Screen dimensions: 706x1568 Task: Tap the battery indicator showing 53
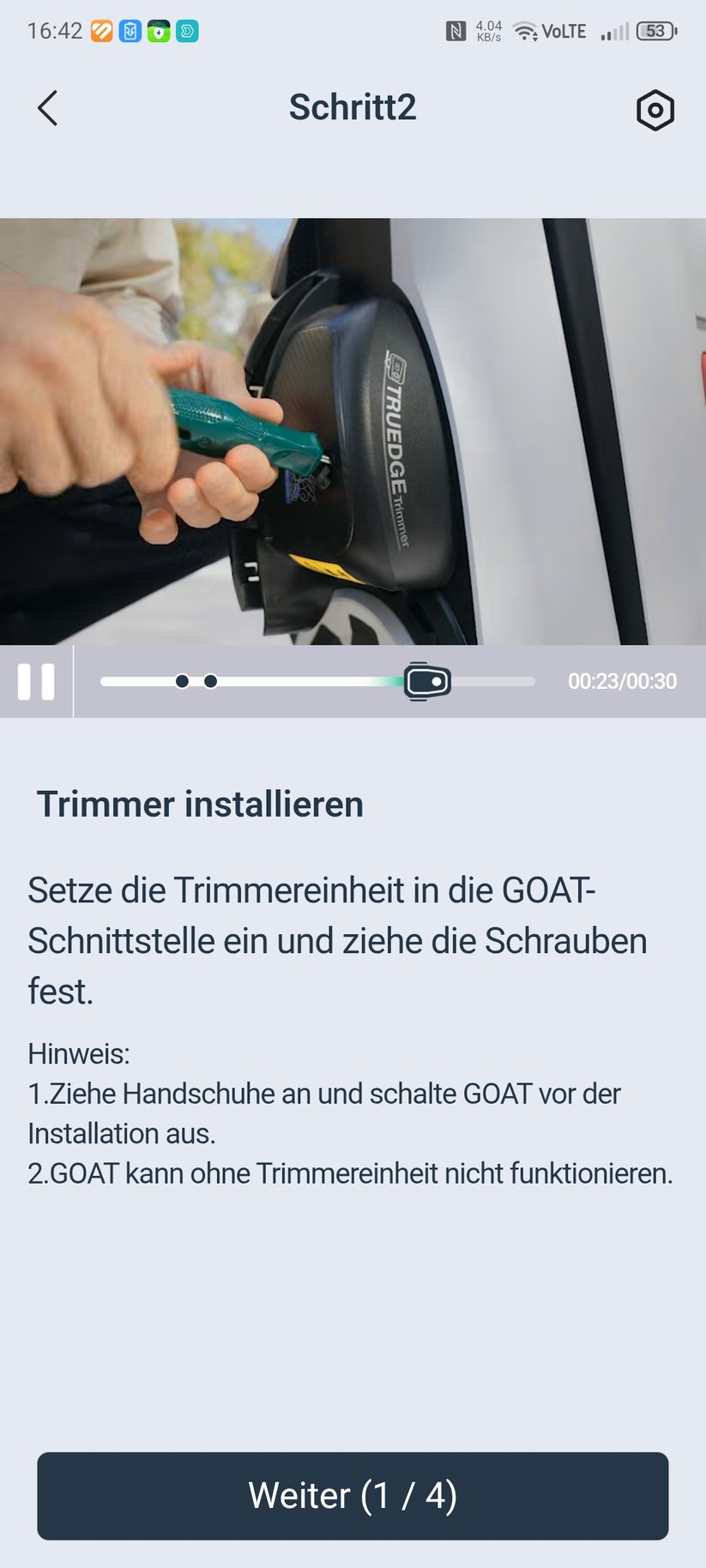pos(654,31)
